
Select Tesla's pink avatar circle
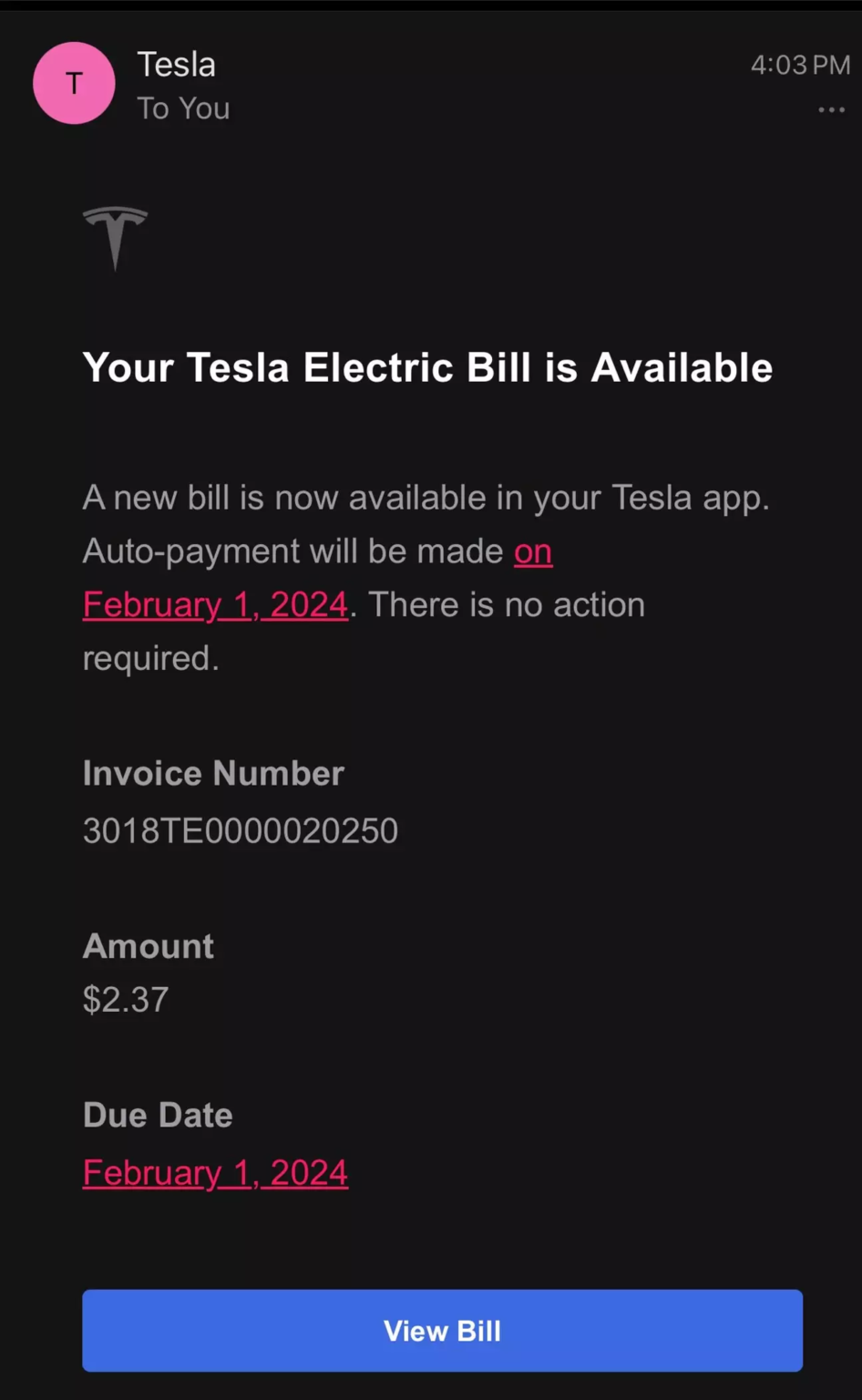(74, 83)
